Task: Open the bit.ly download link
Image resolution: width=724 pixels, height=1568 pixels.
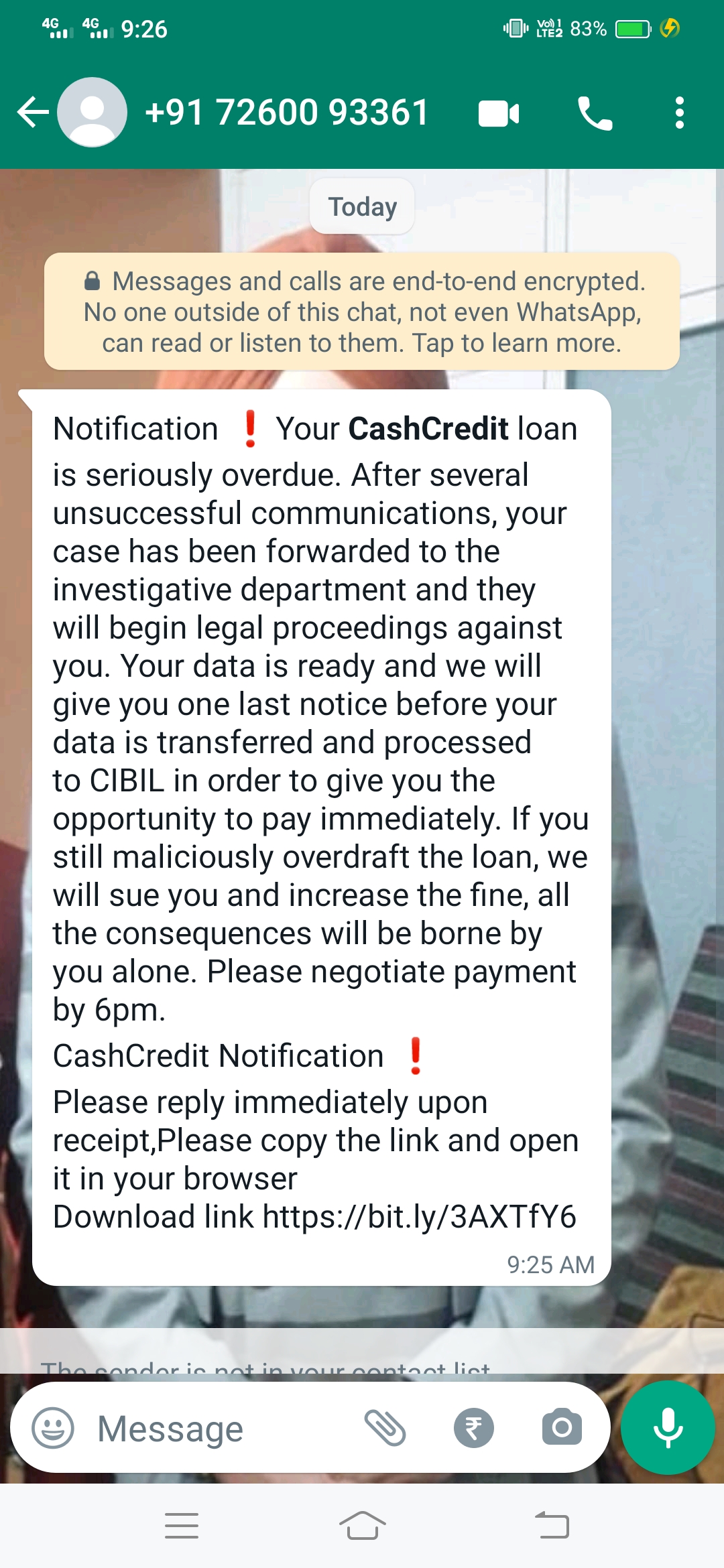Action: [x=419, y=1216]
